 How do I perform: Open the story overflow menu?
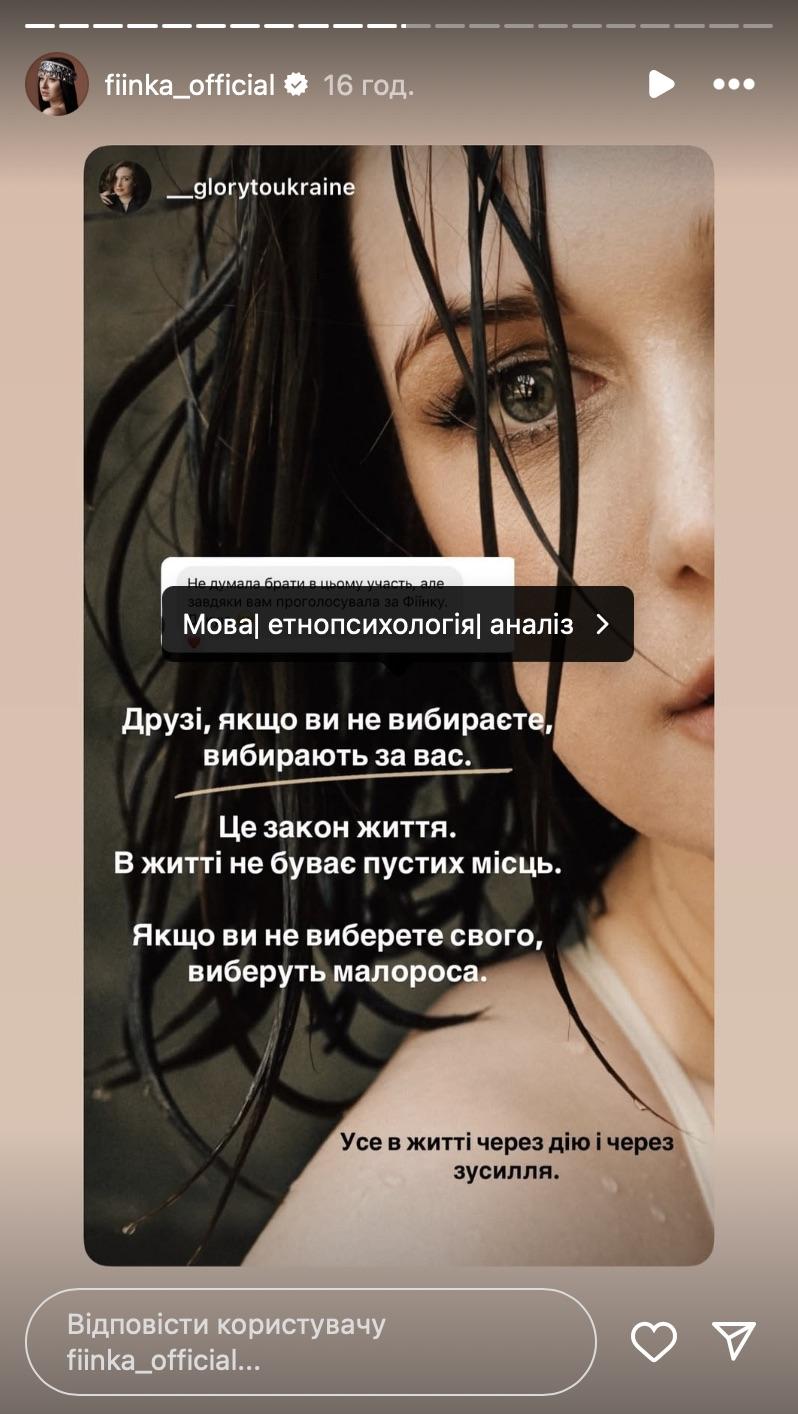click(x=733, y=84)
